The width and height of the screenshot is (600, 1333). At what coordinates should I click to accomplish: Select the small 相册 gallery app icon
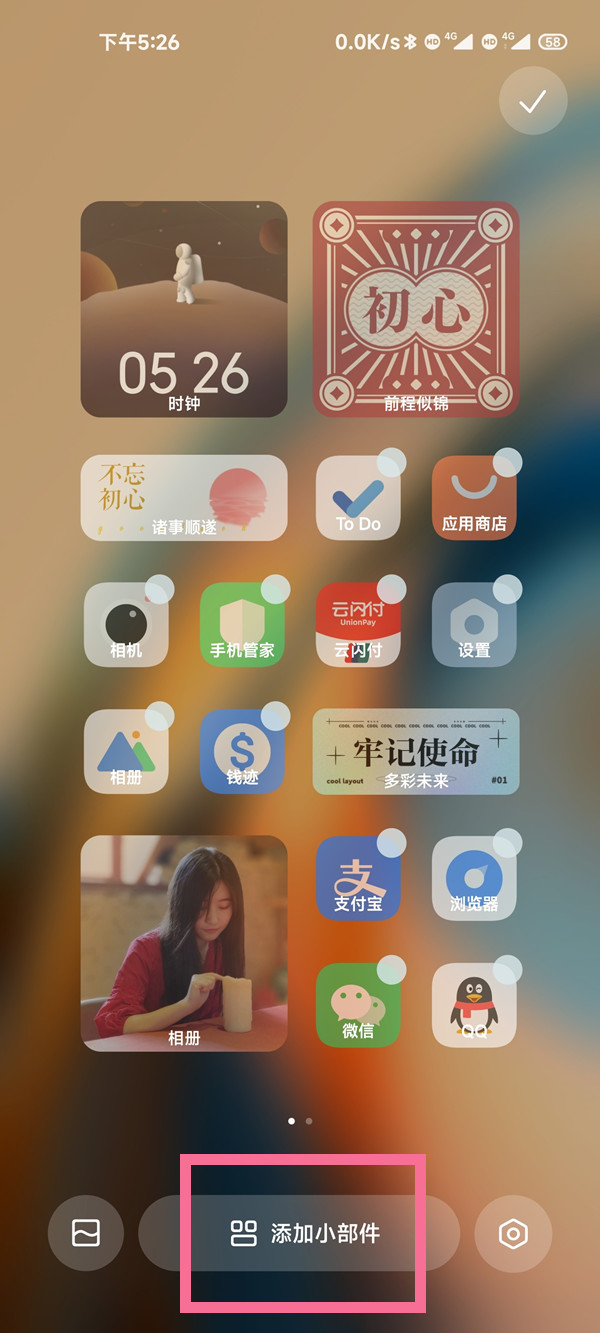point(126,752)
